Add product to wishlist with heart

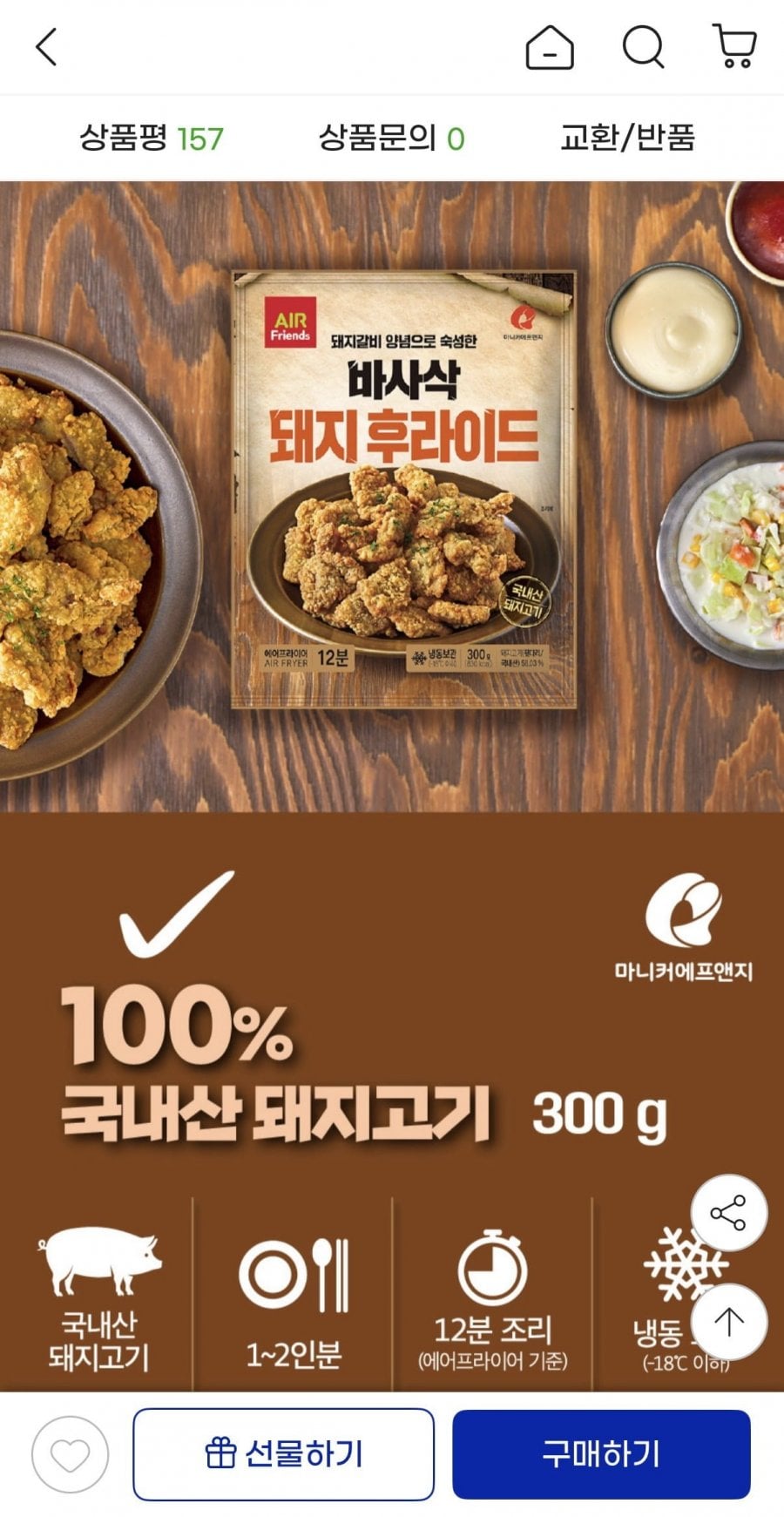[x=70, y=1454]
